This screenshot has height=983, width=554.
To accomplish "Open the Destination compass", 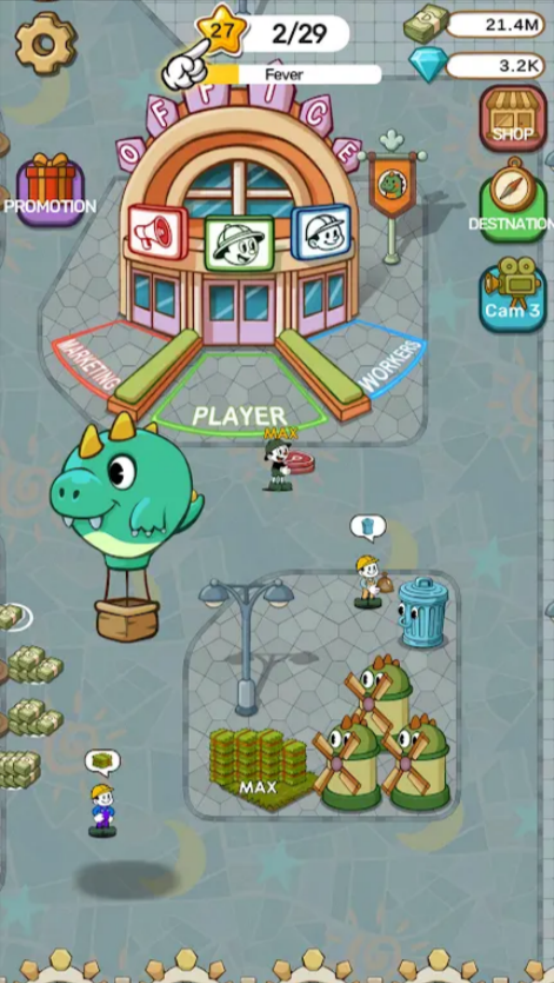I will tap(513, 199).
